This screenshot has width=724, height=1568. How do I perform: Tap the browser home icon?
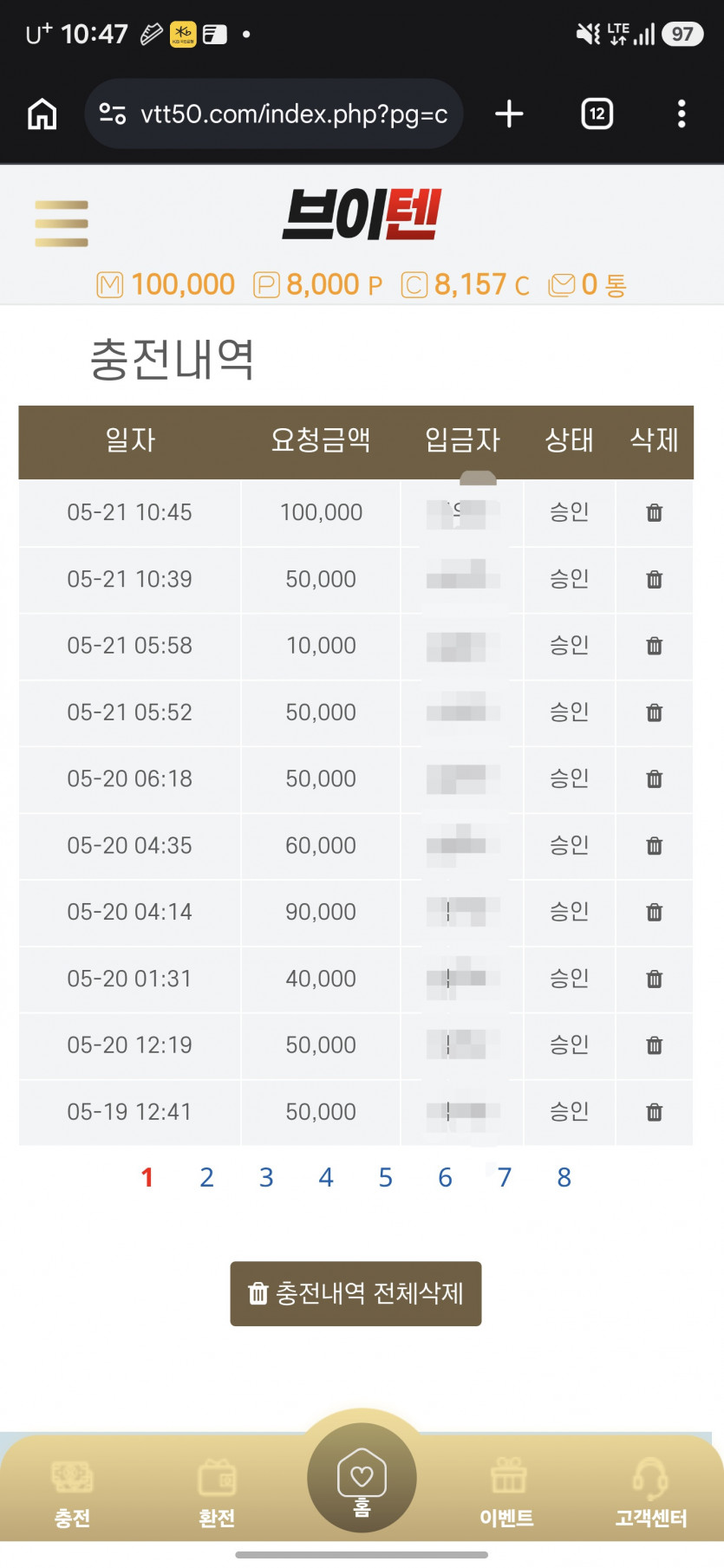(x=42, y=114)
